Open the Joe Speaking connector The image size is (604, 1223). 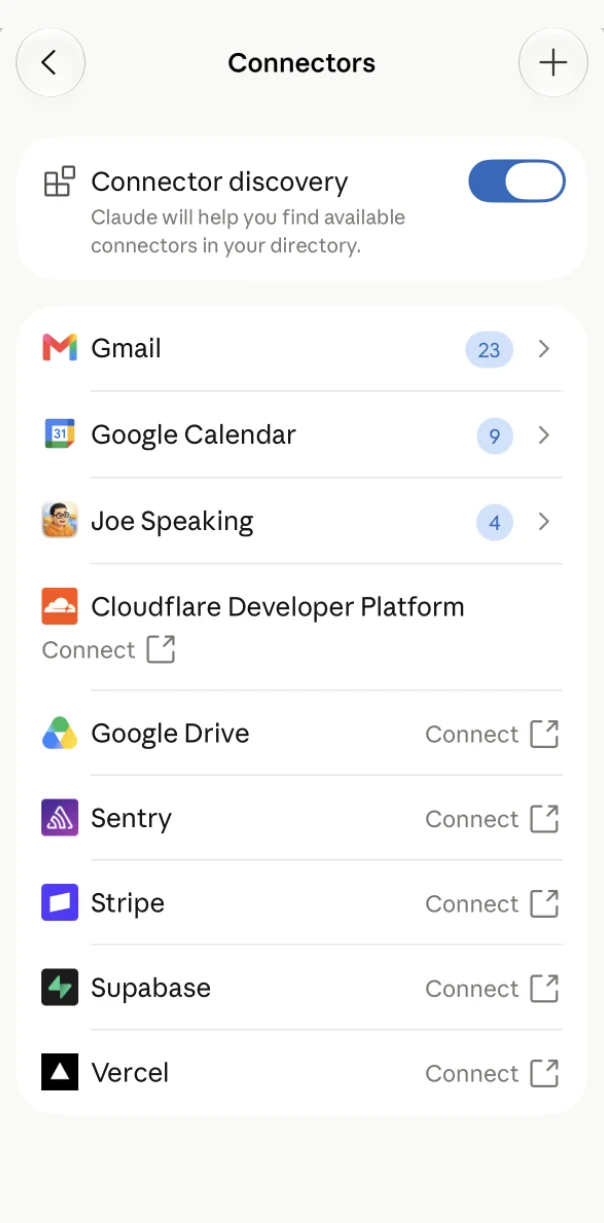click(302, 521)
